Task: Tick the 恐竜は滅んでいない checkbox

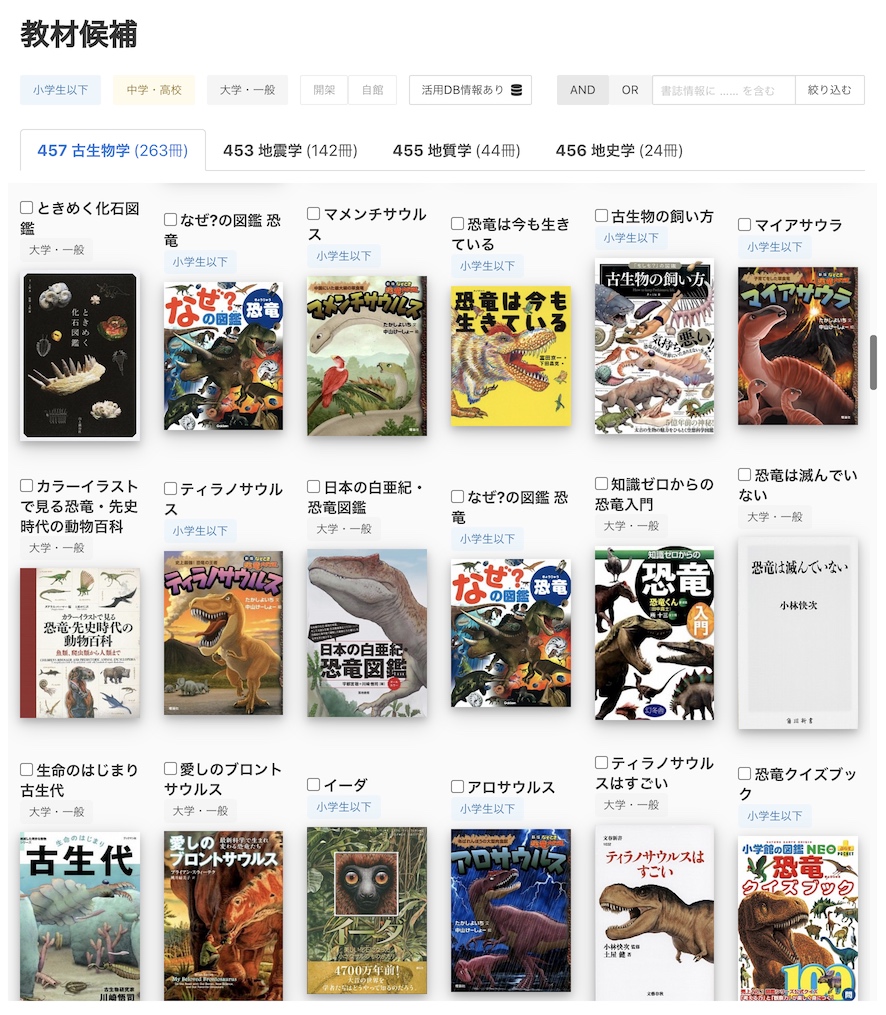Action: tap(745, 475)
